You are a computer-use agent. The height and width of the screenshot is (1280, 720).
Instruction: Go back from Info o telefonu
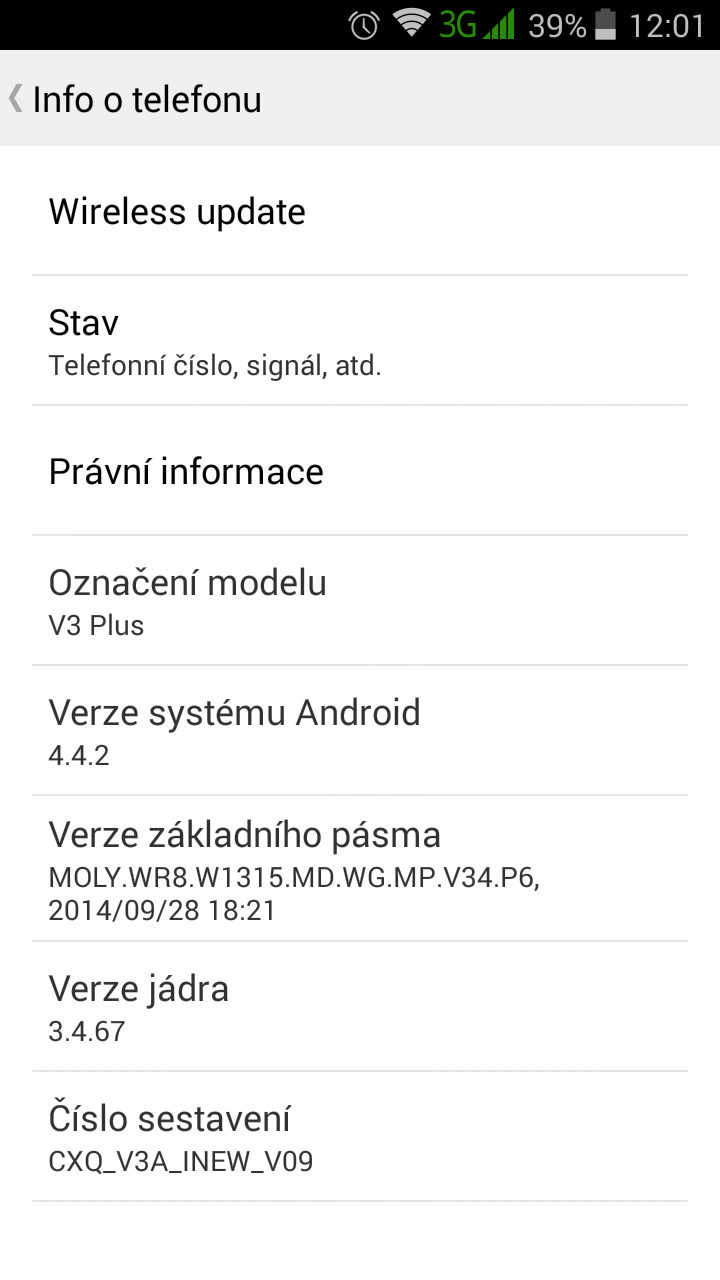135,99
